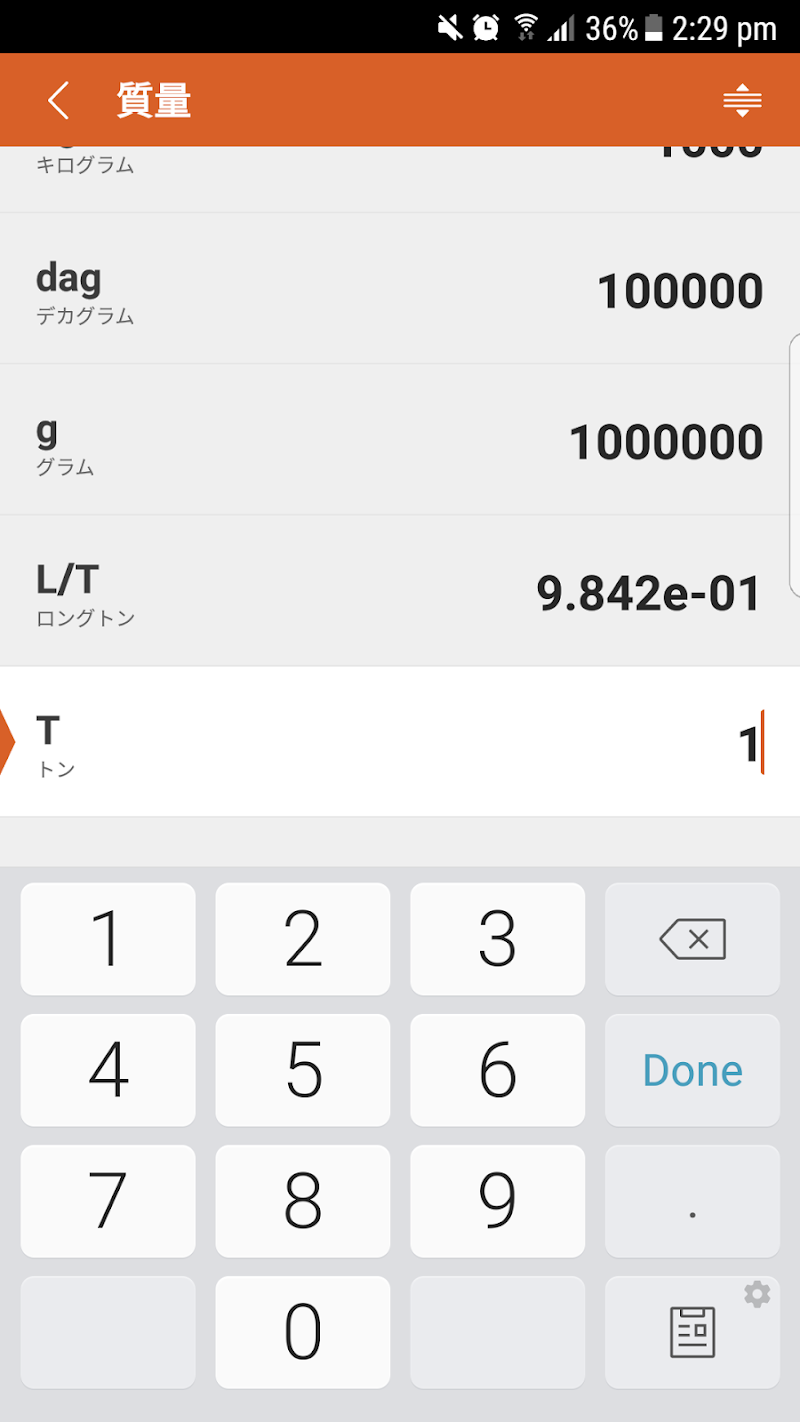Enter digit 2 on the keypad
Image resolution: width=800 pixels, height=1422 pixels.
(303, 939)
